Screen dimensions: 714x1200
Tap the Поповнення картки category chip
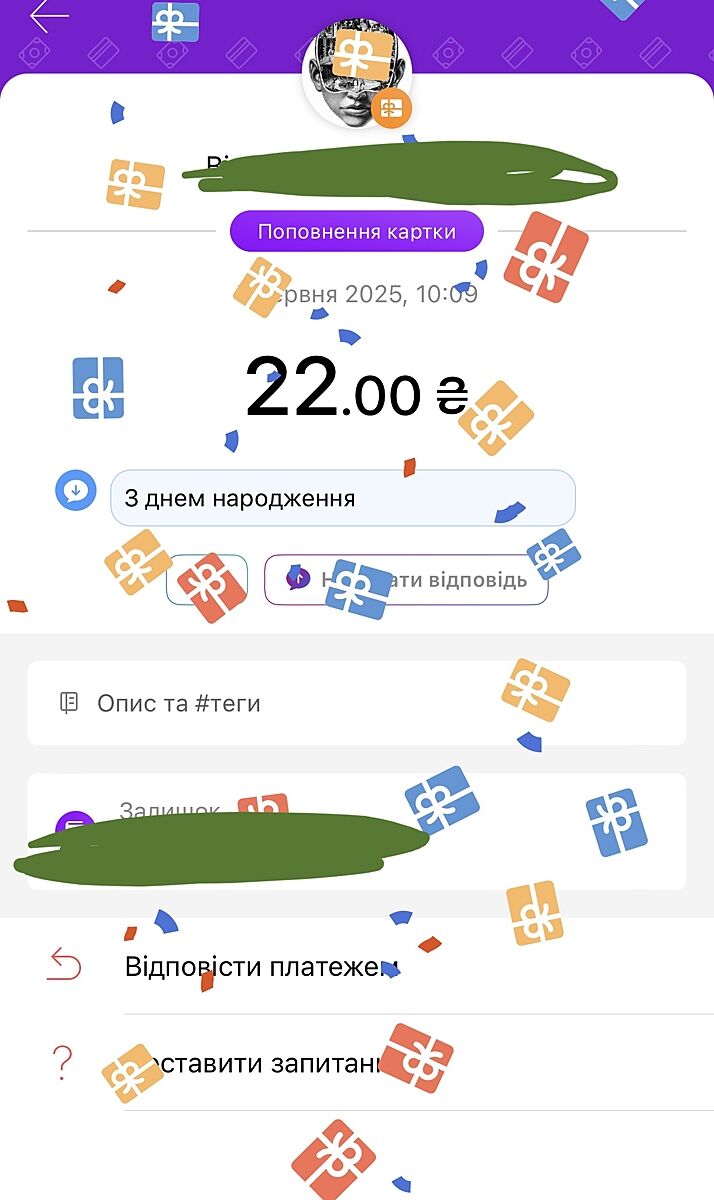[x=357, y=232]
